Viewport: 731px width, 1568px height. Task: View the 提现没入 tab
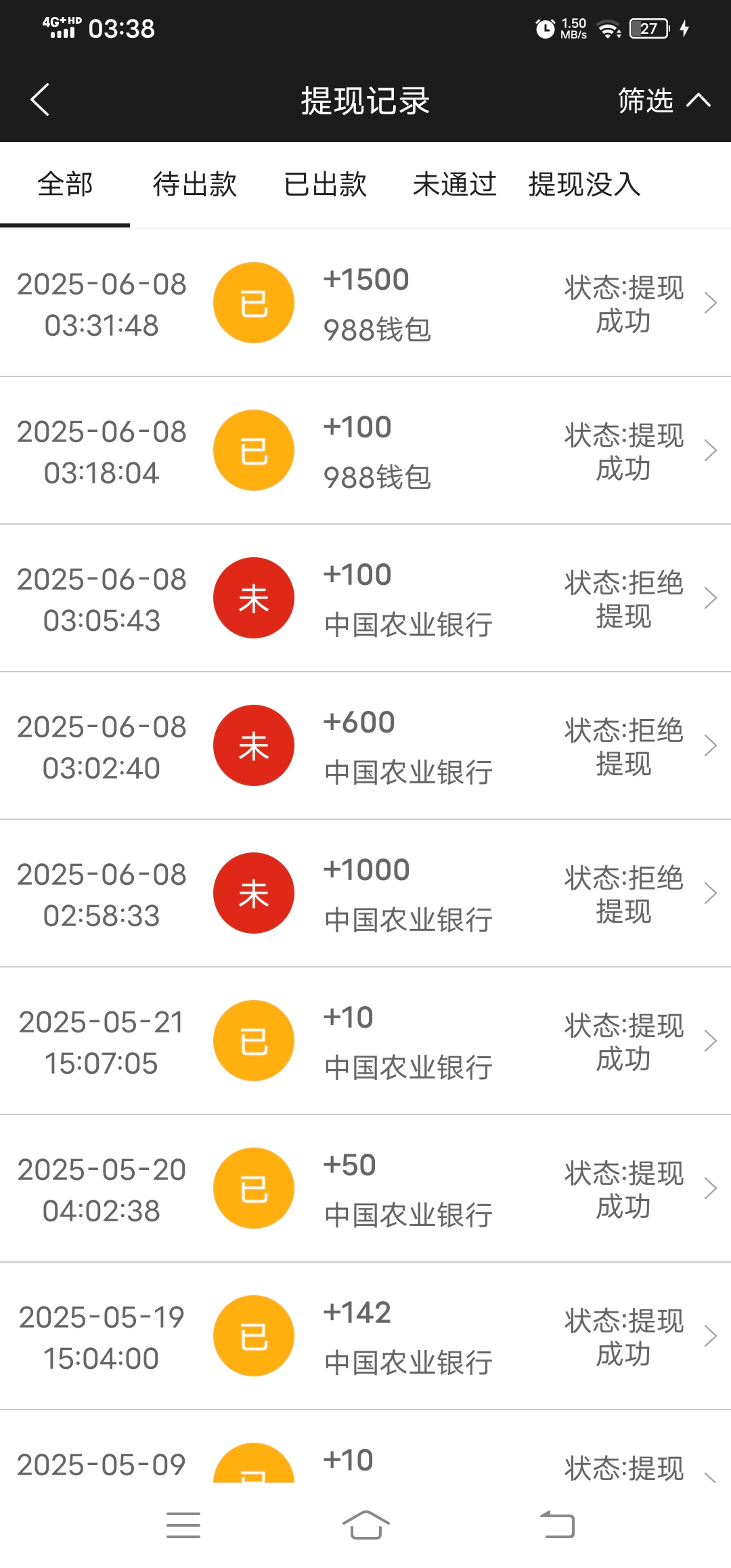point(585,184)
